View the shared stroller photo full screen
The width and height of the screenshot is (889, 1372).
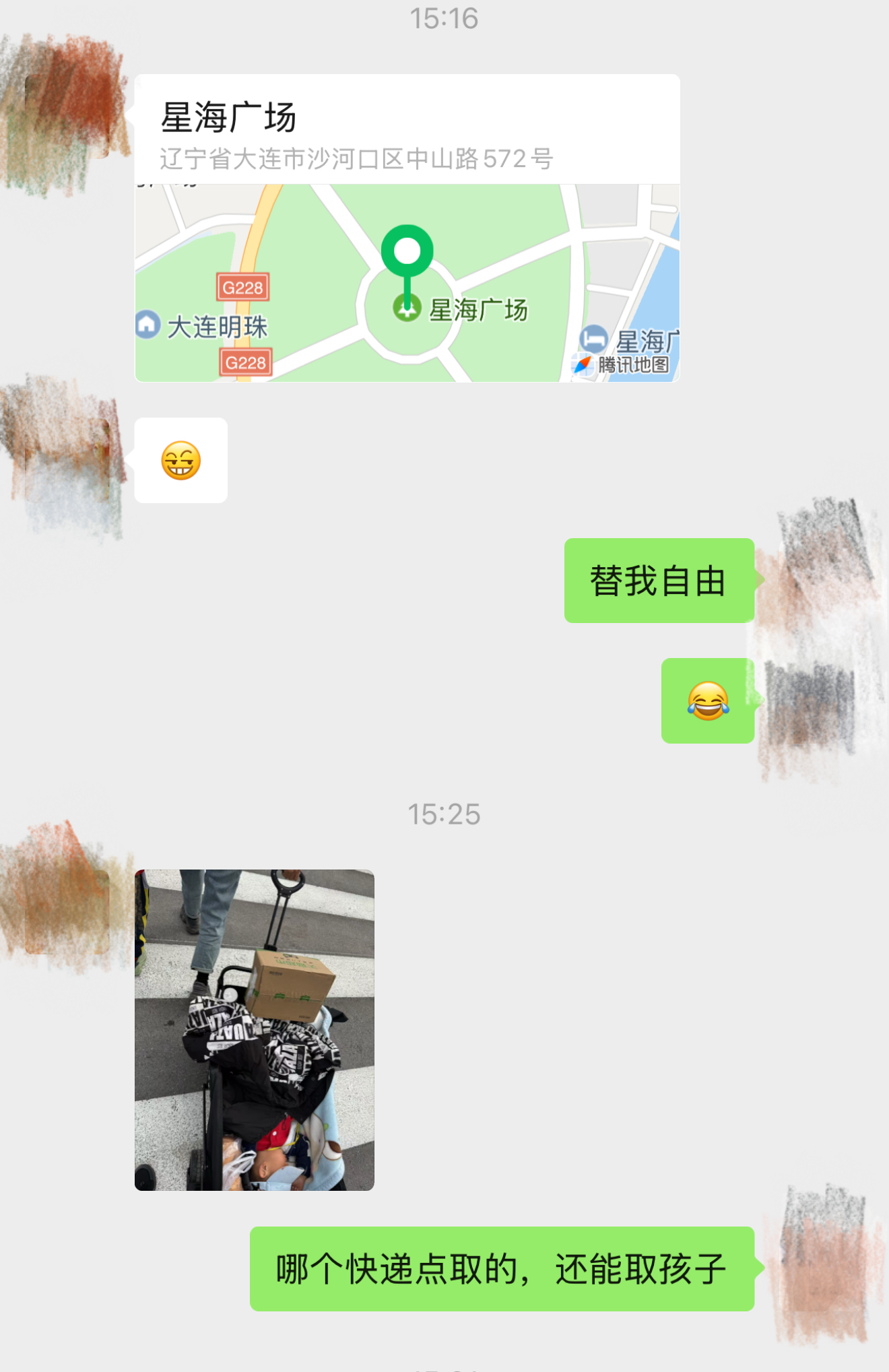point(254,1029)
